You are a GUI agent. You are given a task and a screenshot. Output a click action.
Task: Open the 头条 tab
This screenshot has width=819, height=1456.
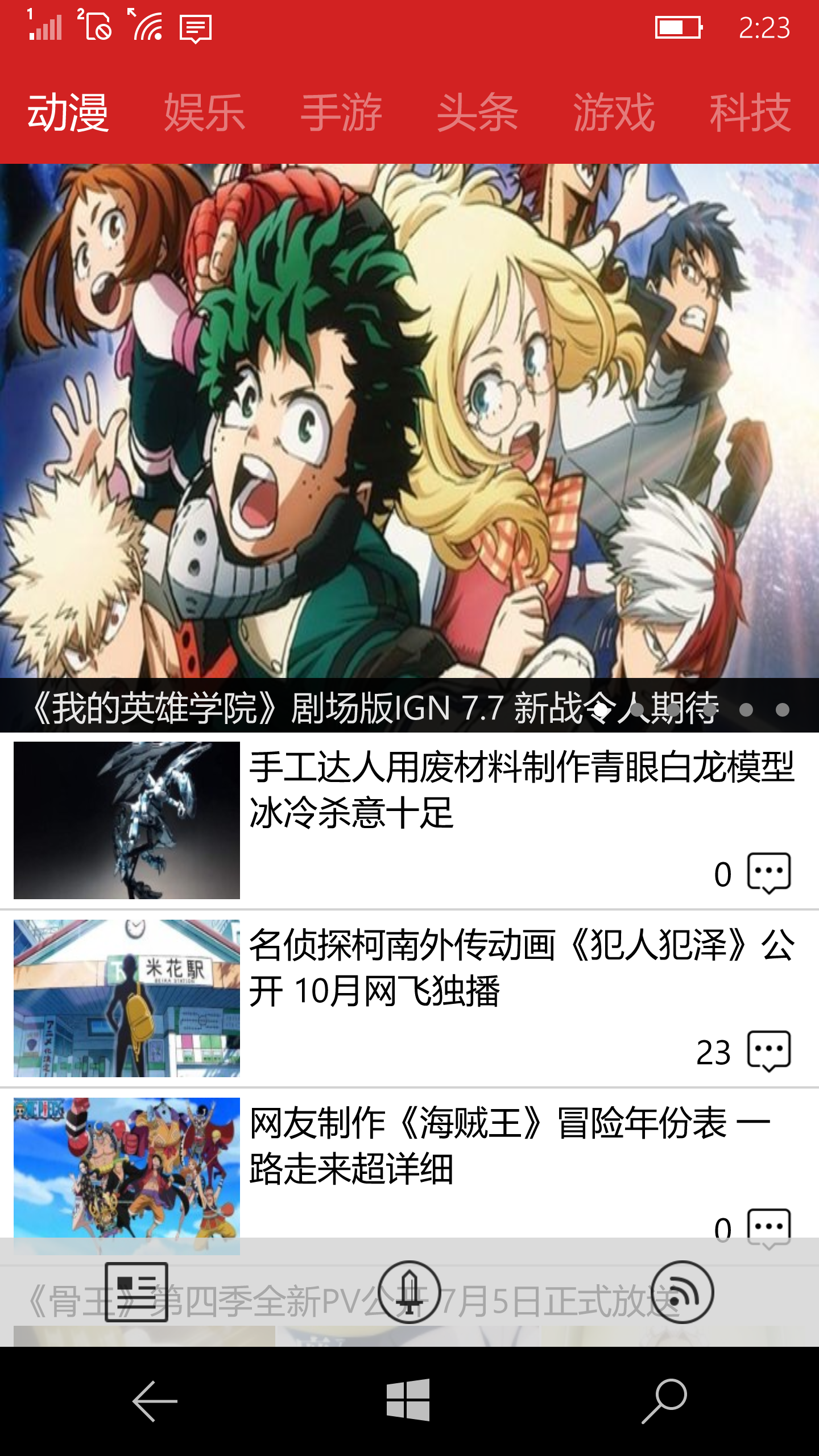(478, 113)
